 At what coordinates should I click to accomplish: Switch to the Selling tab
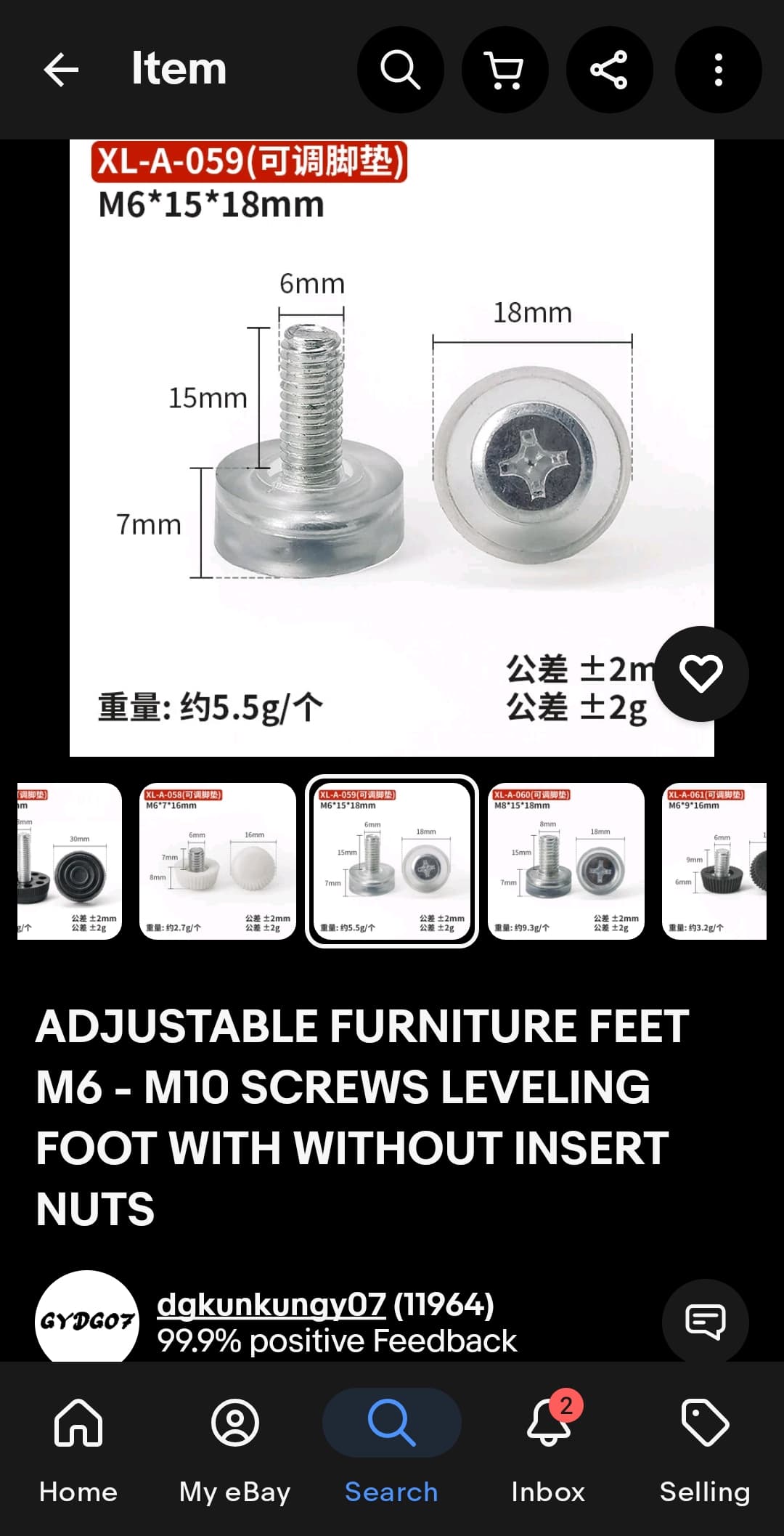click(x=704, y=1445)
